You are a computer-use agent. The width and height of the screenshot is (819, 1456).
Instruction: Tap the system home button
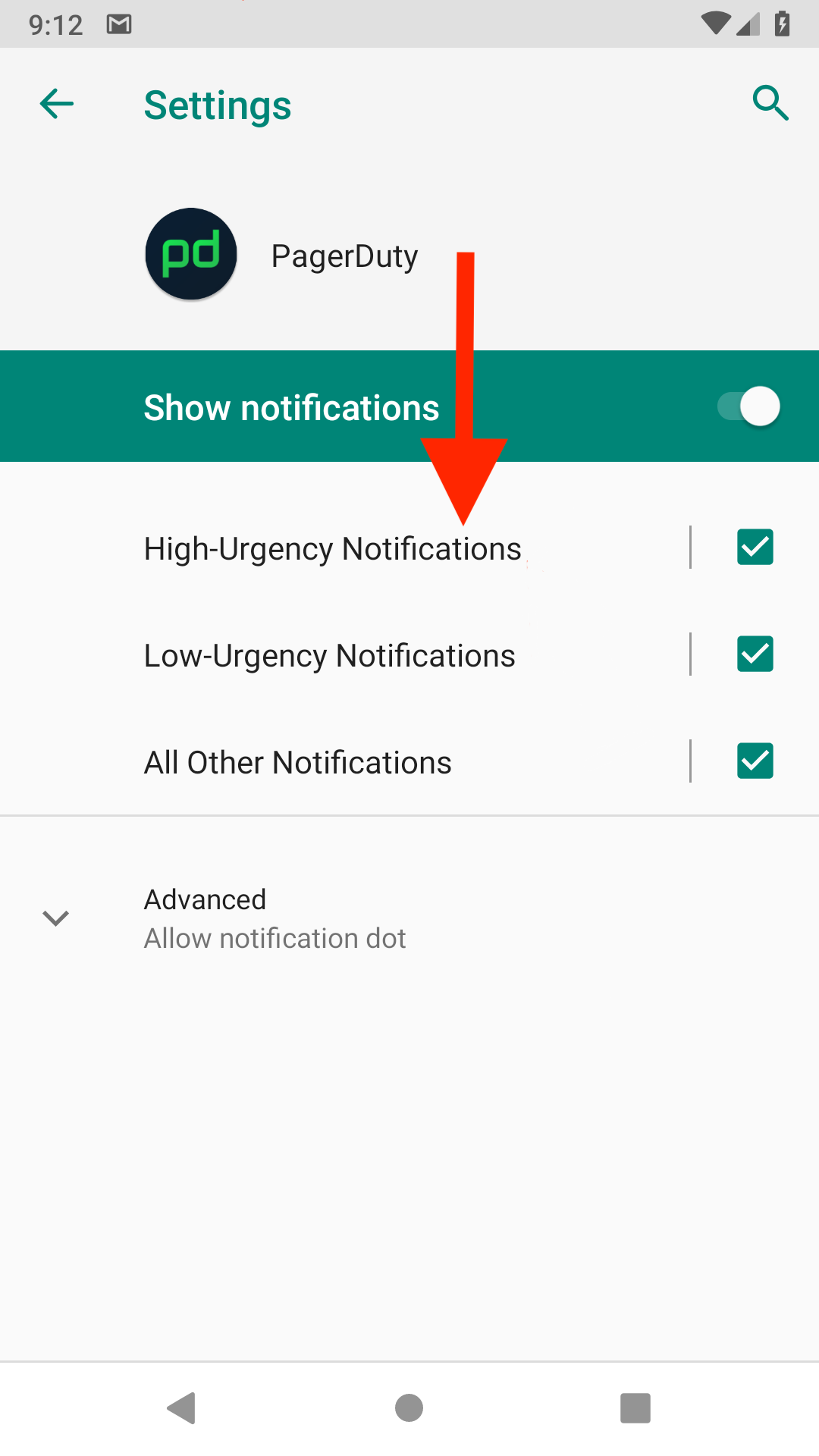click(x=409, y=1408)
